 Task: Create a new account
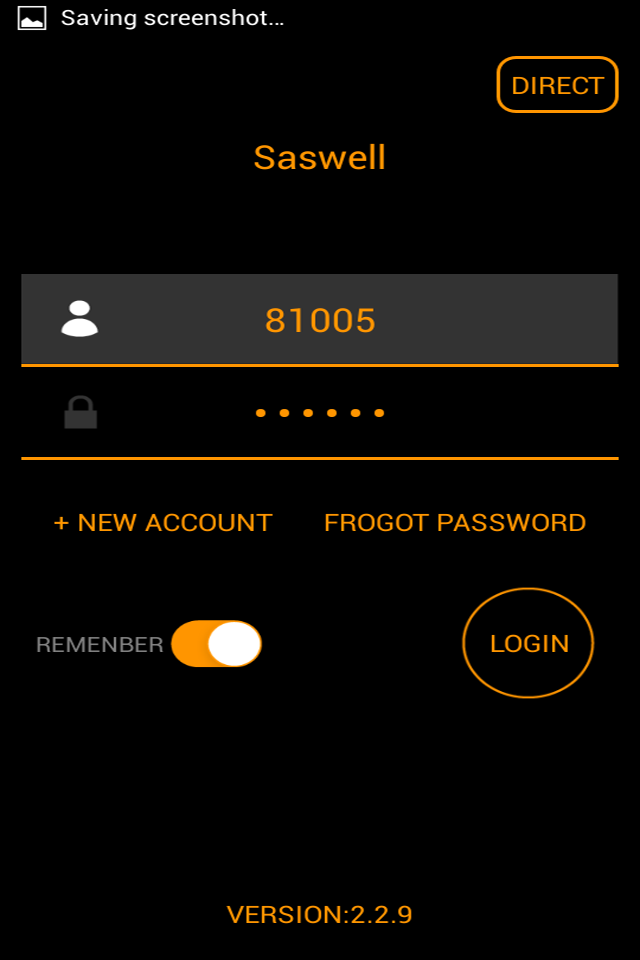coord(163,523)
